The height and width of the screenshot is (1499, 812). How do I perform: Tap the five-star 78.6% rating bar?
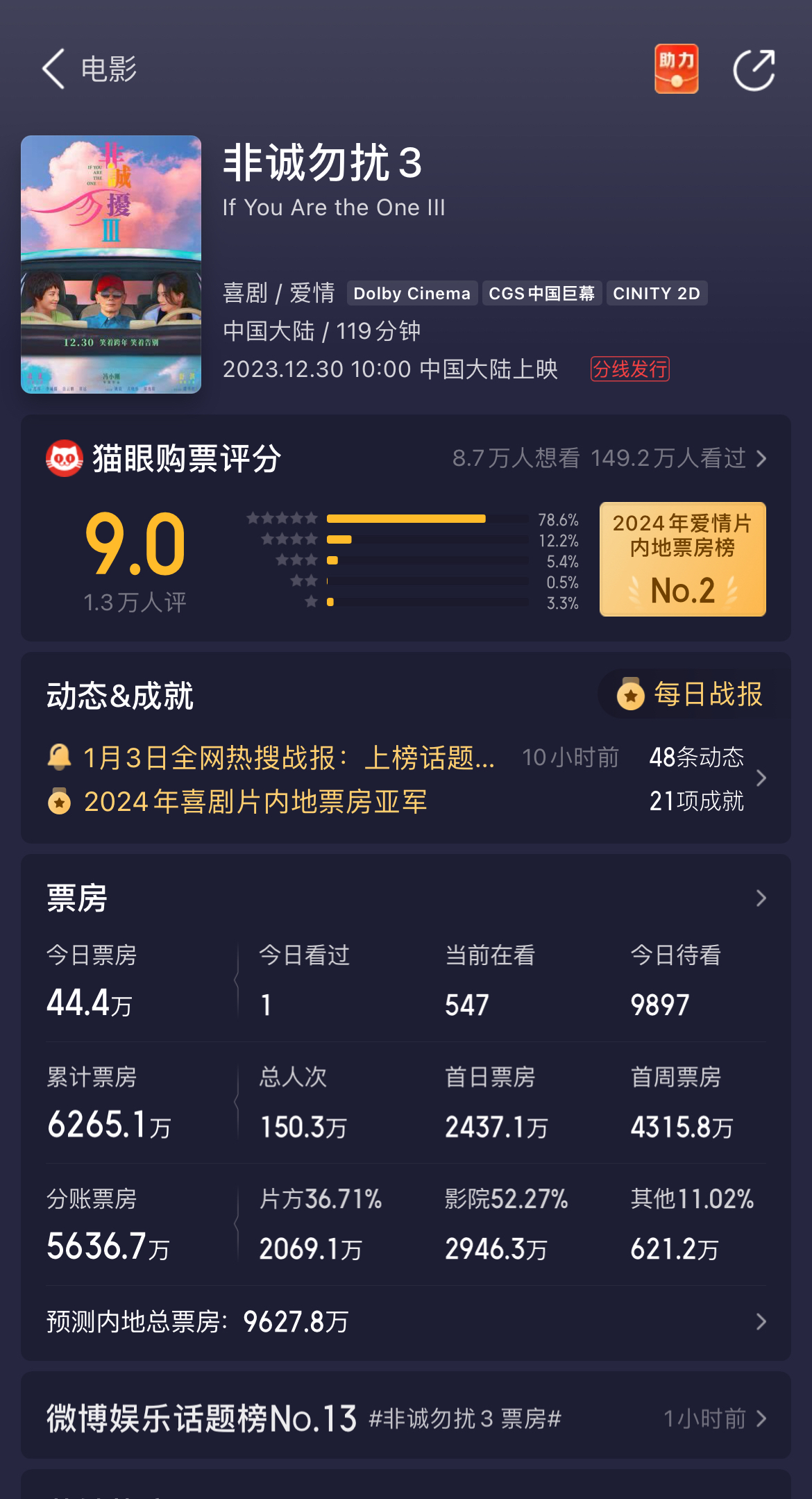coord(409,517)
